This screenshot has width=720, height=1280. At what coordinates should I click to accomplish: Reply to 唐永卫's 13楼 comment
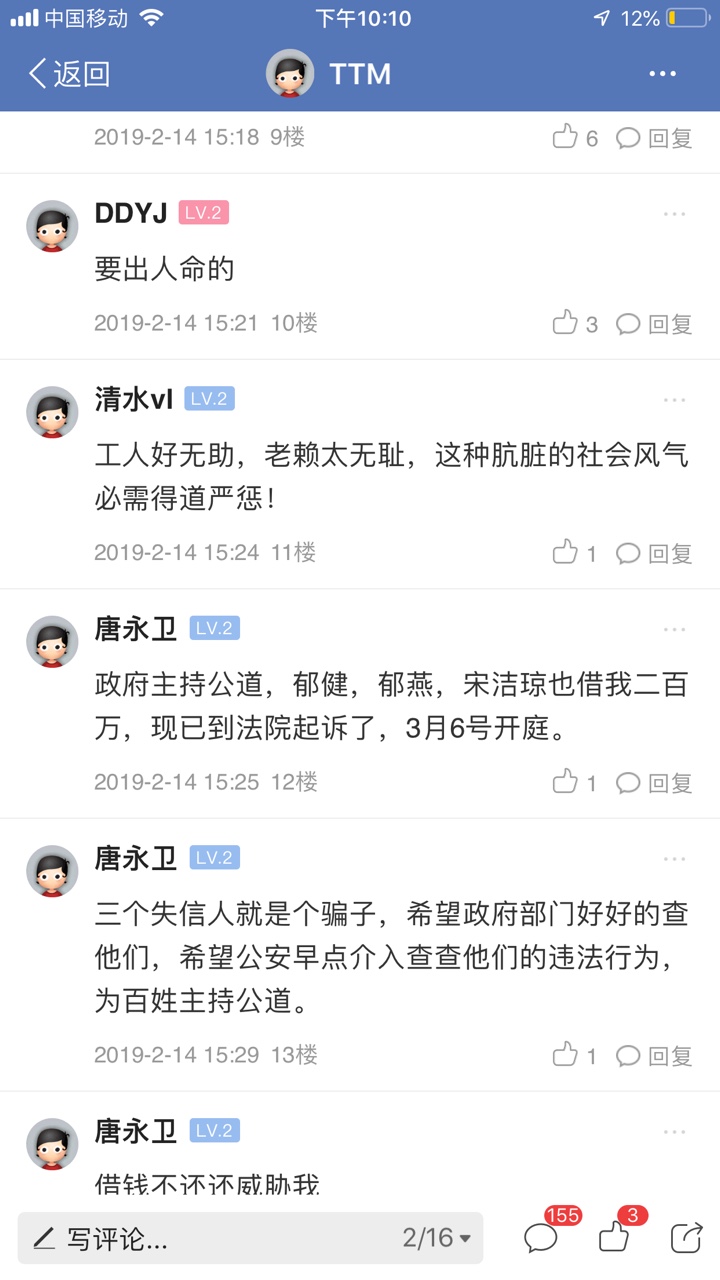click(x=654, y=1056)
